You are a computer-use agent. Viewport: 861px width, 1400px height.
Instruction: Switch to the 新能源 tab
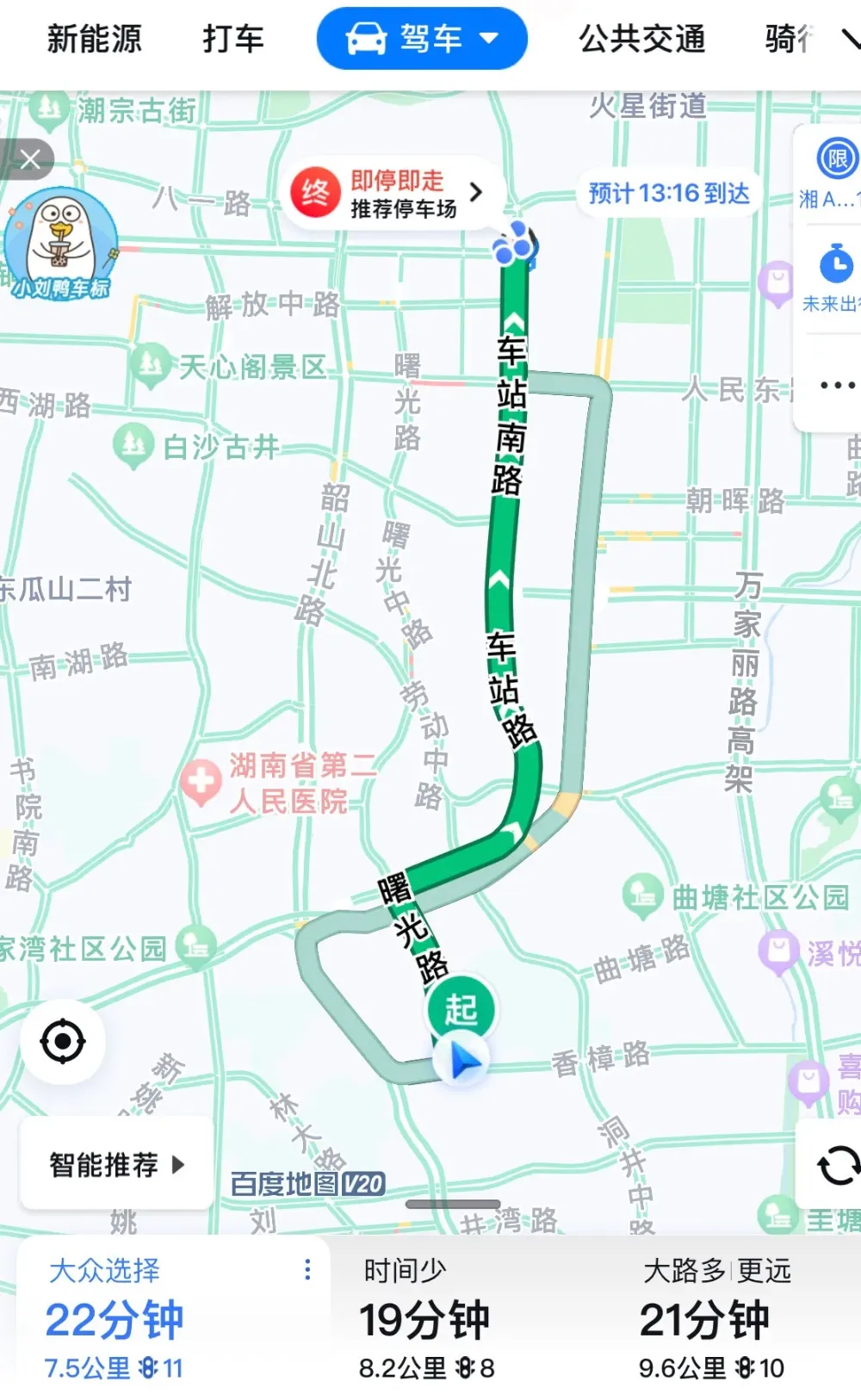click(94, 39)
